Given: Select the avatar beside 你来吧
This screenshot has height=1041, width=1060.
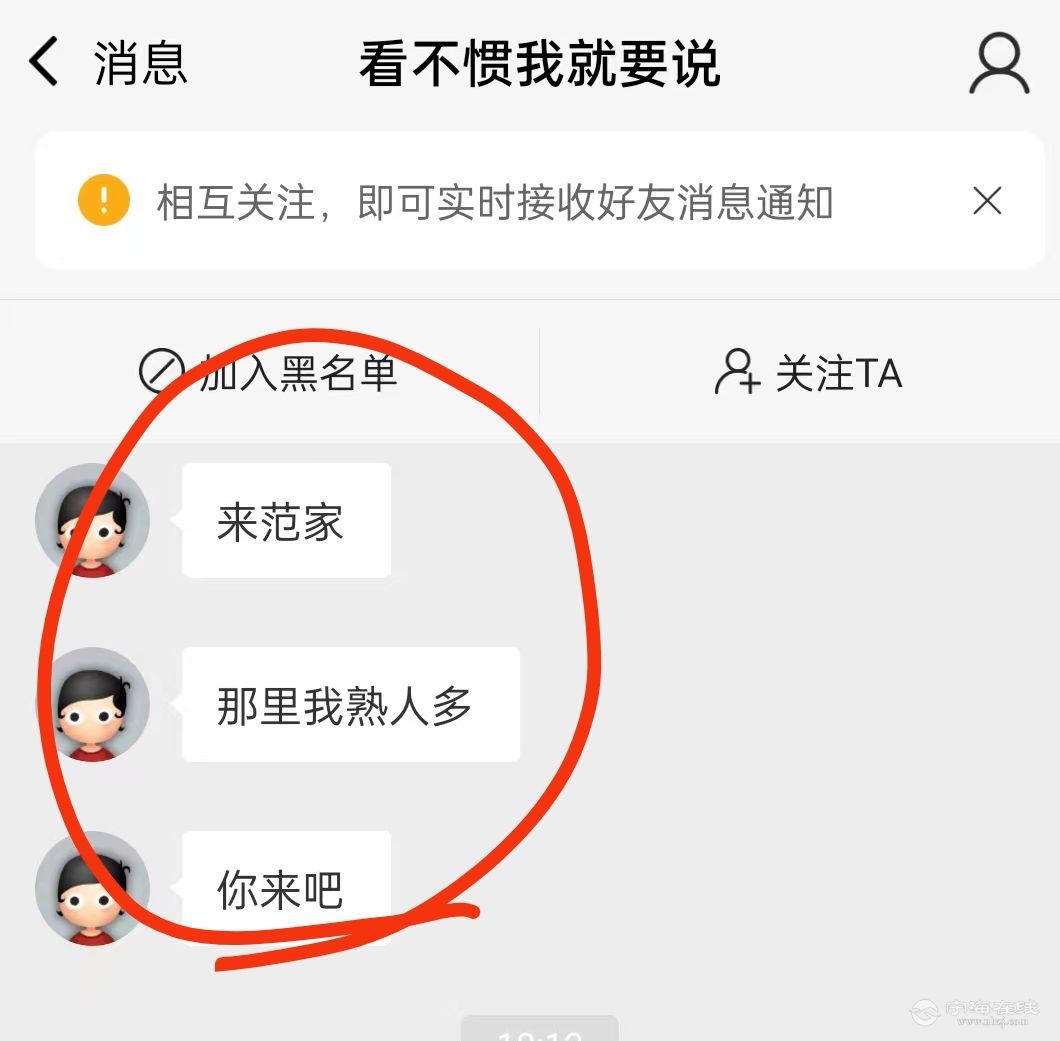Looking at the screenshot, I should click(x=92, y=888).
